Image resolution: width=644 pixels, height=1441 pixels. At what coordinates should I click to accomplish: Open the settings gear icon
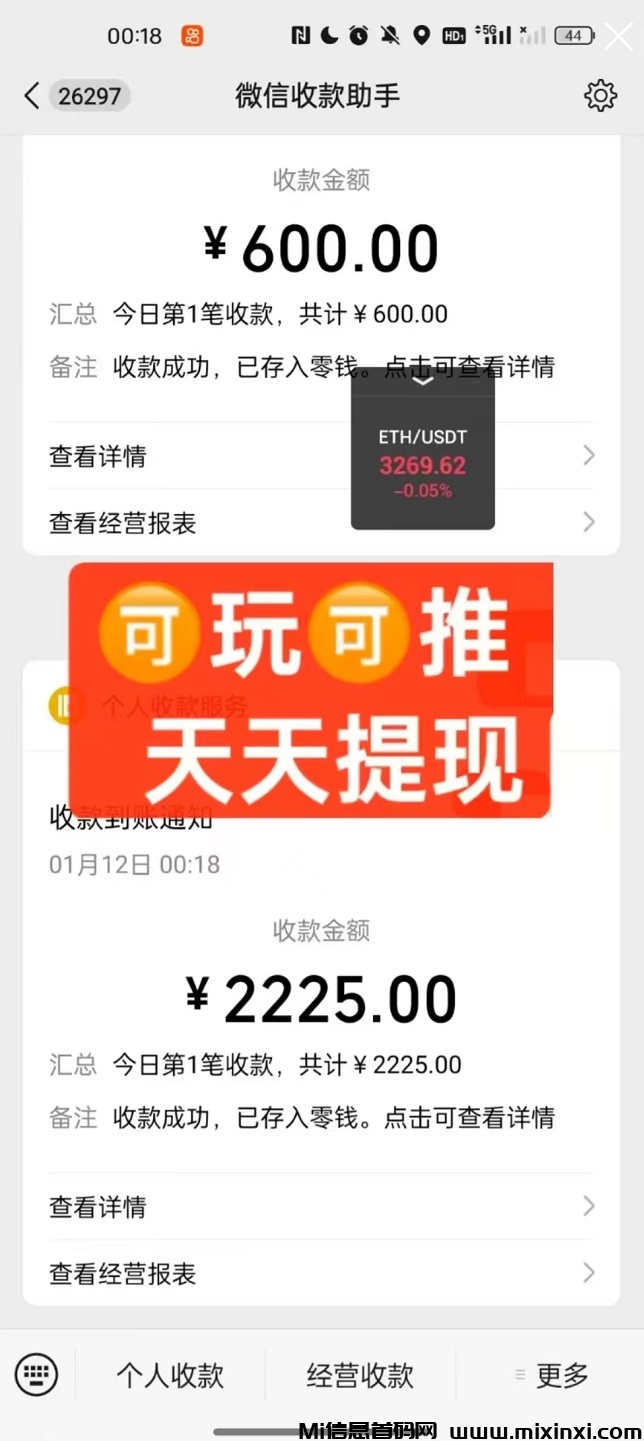600,96
